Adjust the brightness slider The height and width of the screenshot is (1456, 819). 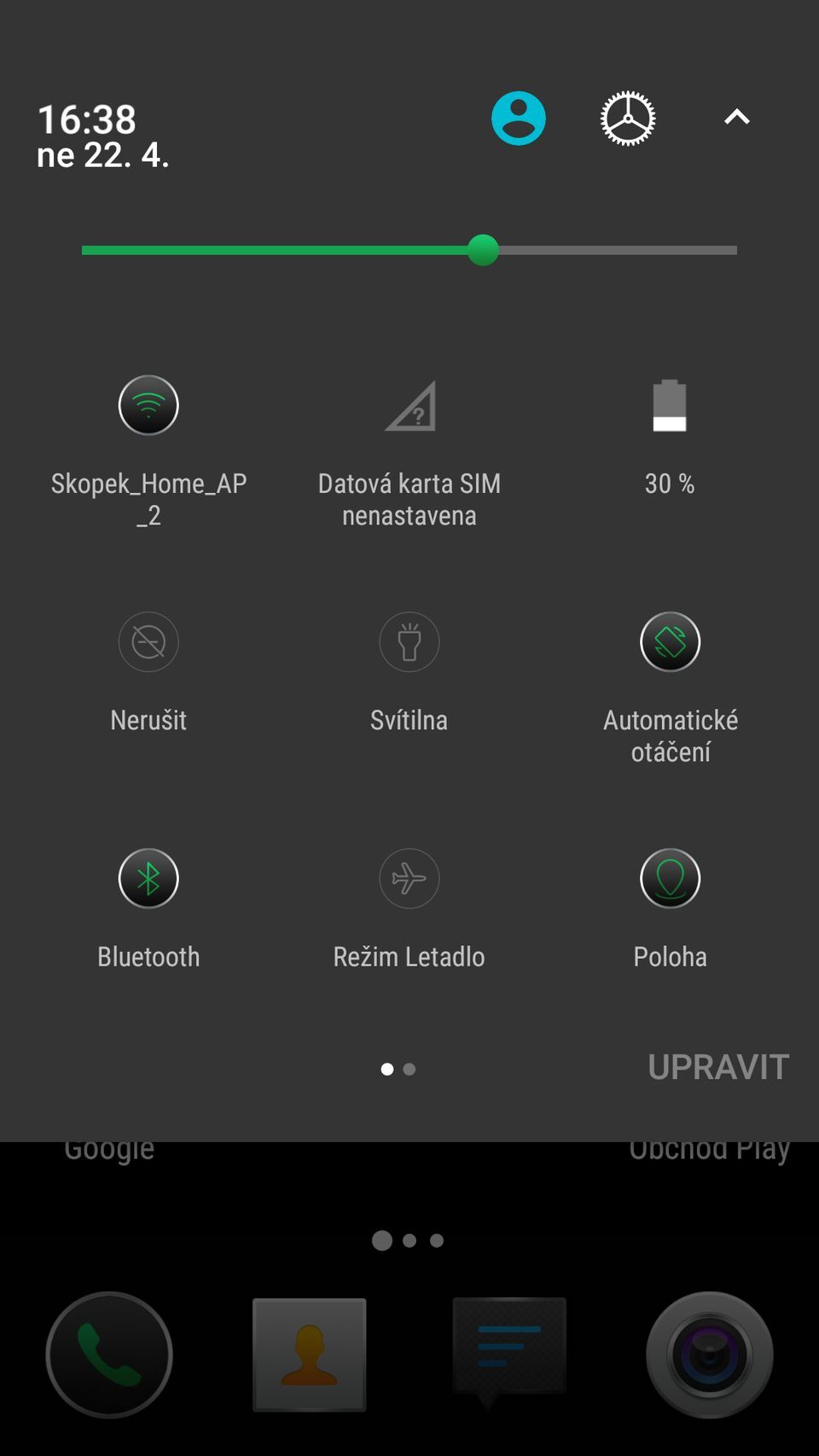tap(483, 250)
